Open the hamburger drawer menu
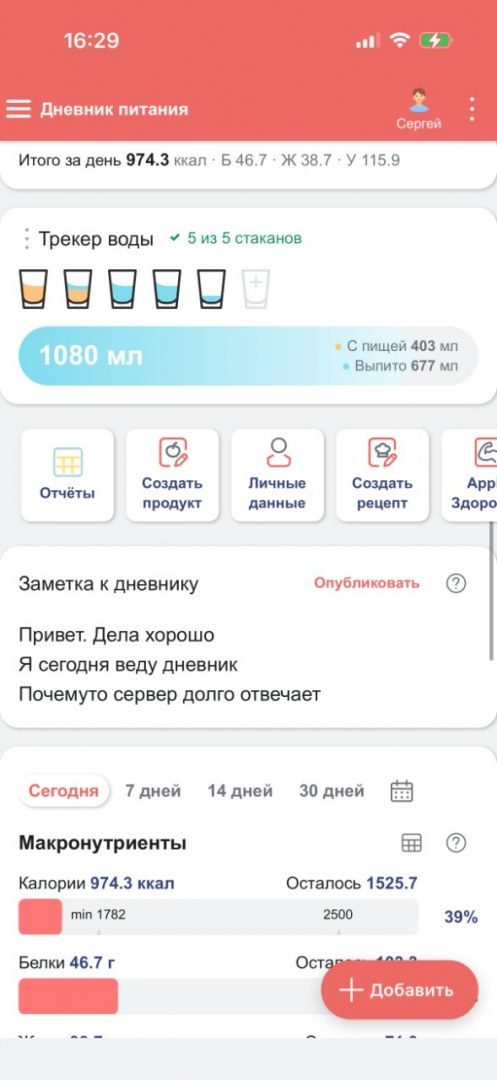This screenshot has height=1080, width=497. (x=19, y=109)
